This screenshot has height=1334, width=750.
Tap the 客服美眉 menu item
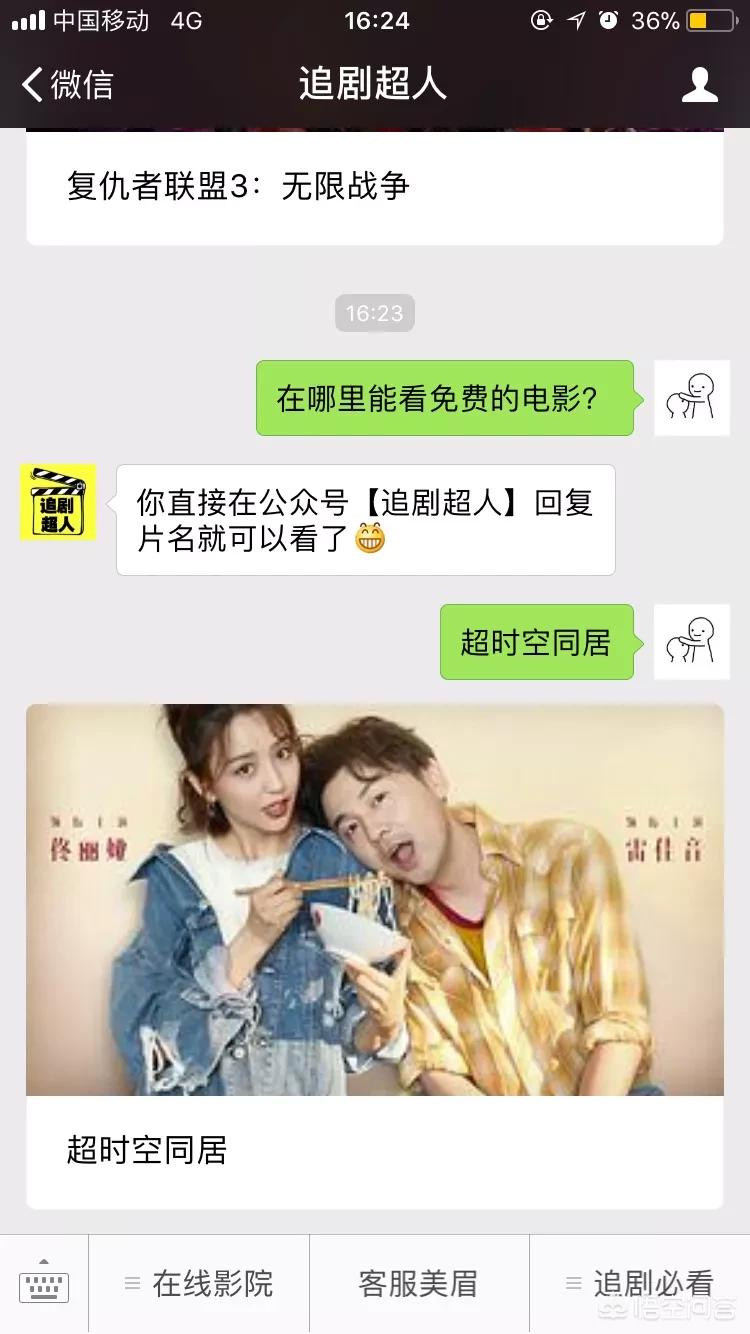tap(418, 1284)
